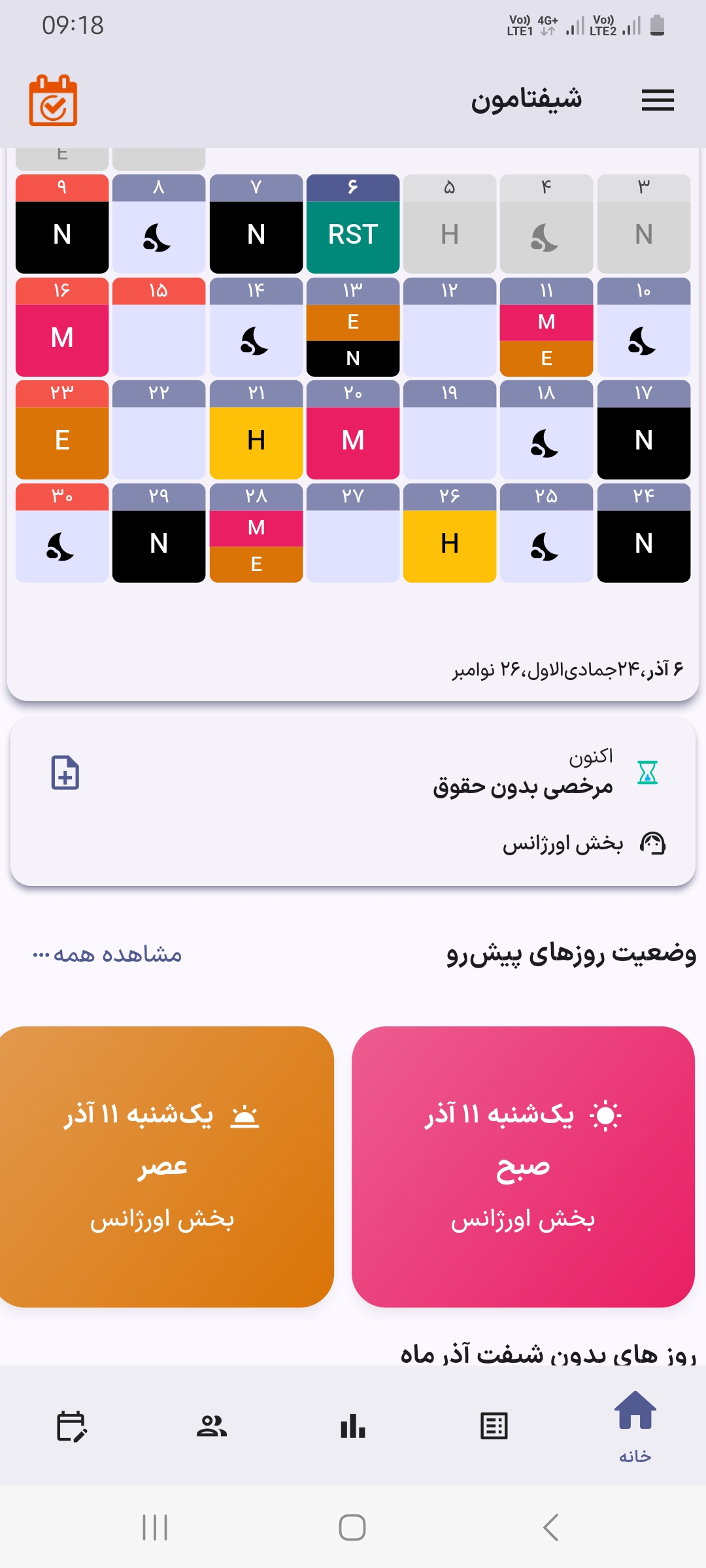Tap day ۳۰ with the moon icon

pyautogui.click(x=62, y=533)
